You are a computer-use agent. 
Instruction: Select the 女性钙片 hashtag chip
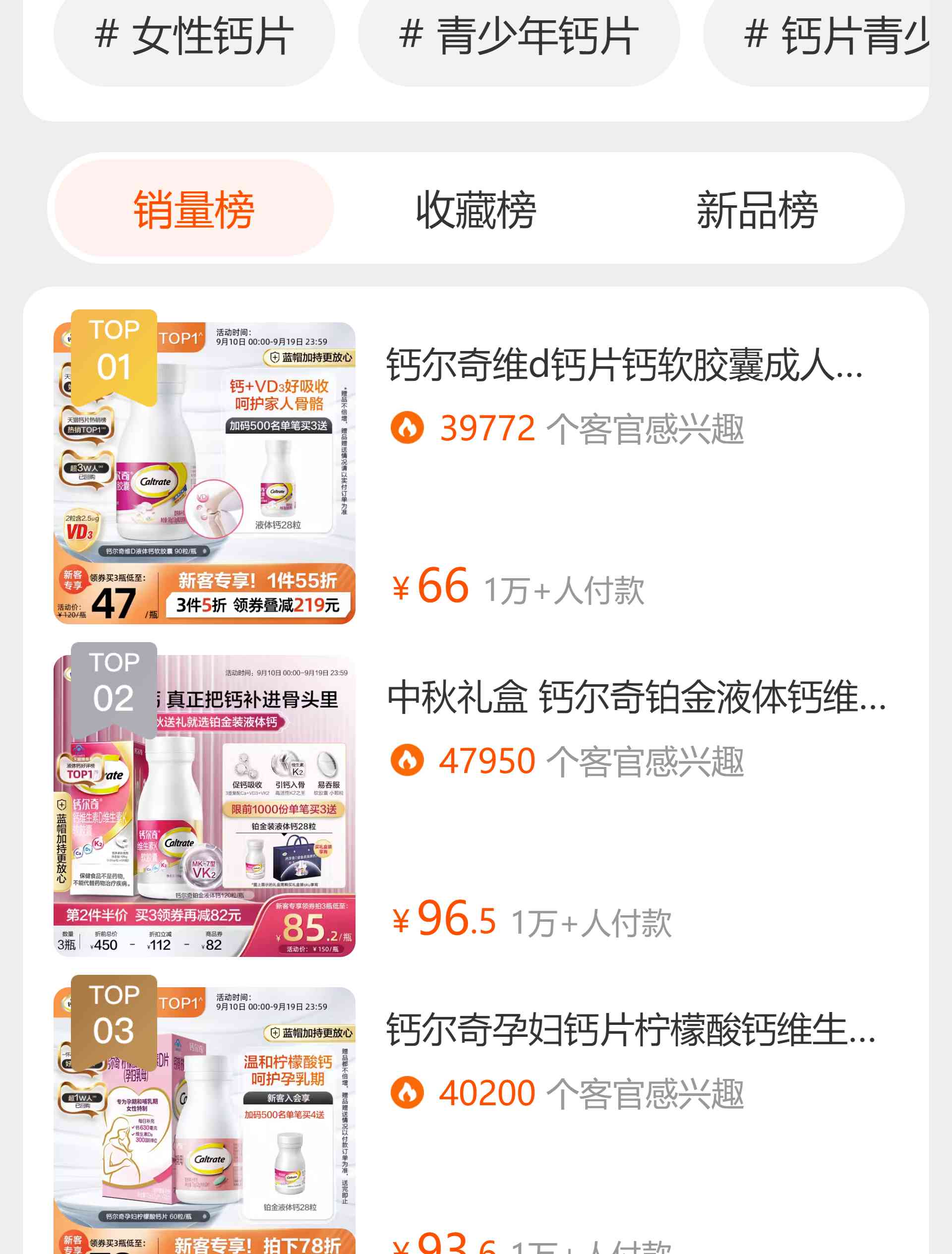(194, 37)
